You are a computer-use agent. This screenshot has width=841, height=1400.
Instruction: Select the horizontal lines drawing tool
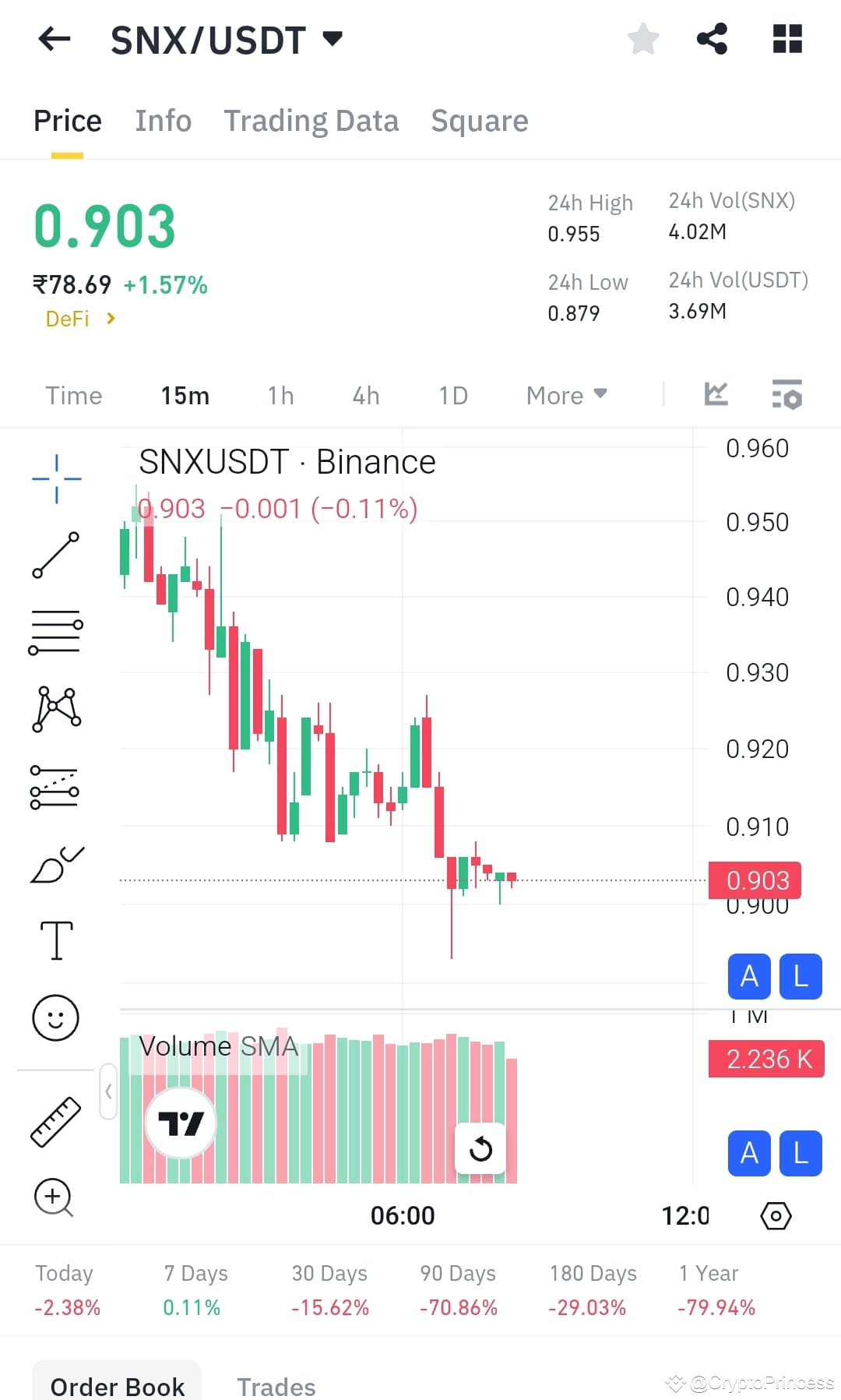(55, 631)
